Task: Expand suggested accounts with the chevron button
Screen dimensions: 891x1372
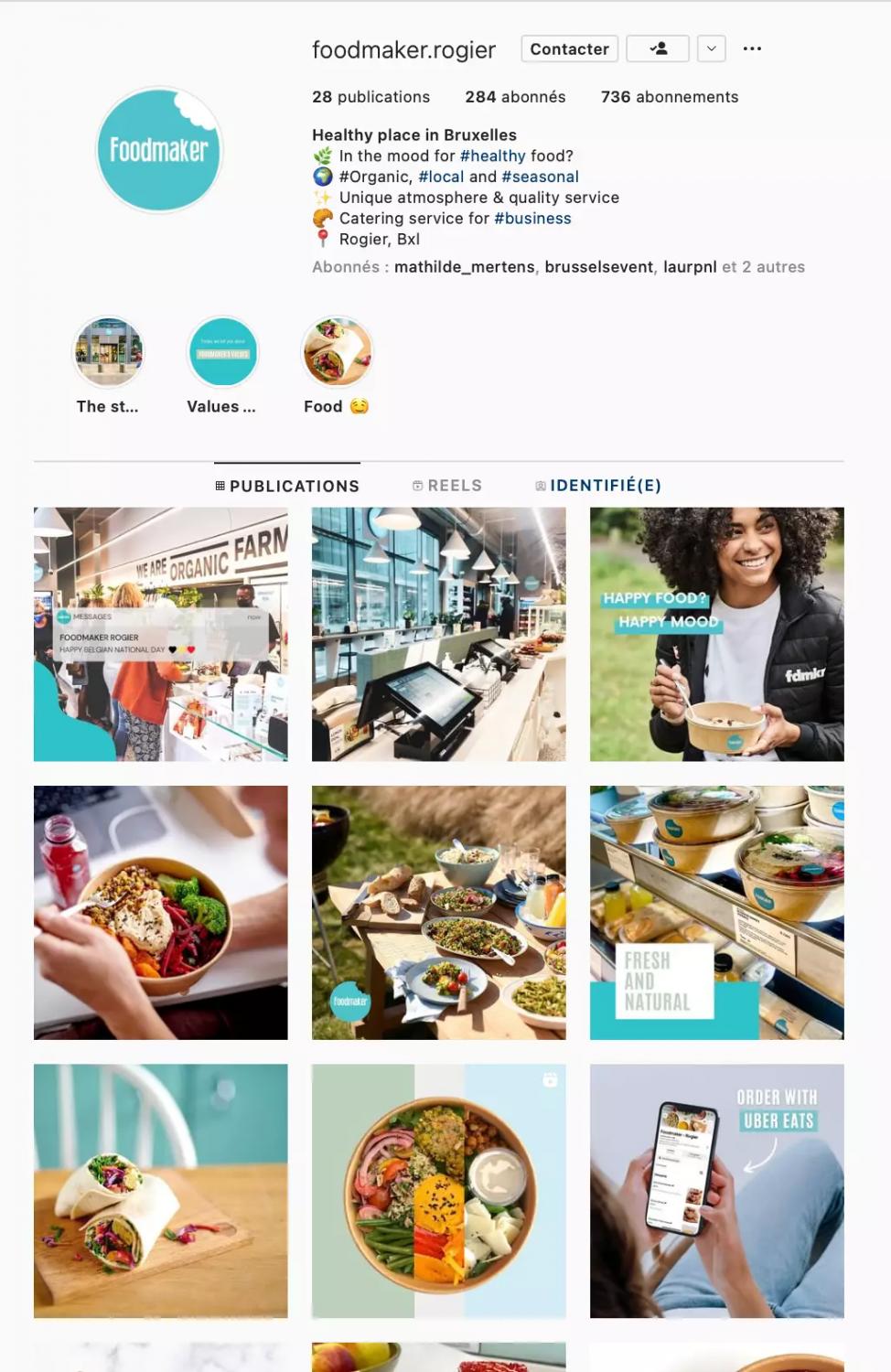Action: [x=711, y=48]
